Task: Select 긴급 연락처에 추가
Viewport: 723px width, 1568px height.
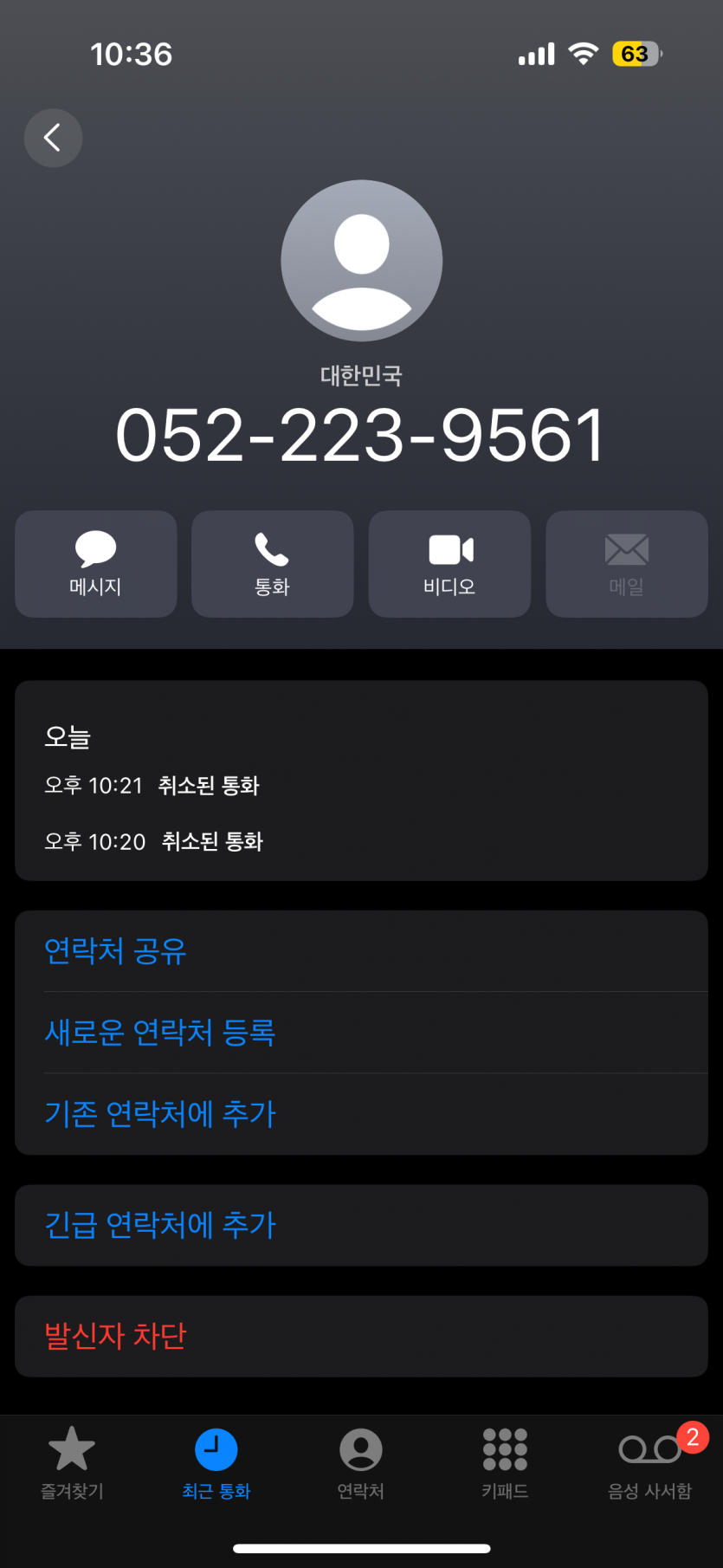Action: (x=362, y=1225)
